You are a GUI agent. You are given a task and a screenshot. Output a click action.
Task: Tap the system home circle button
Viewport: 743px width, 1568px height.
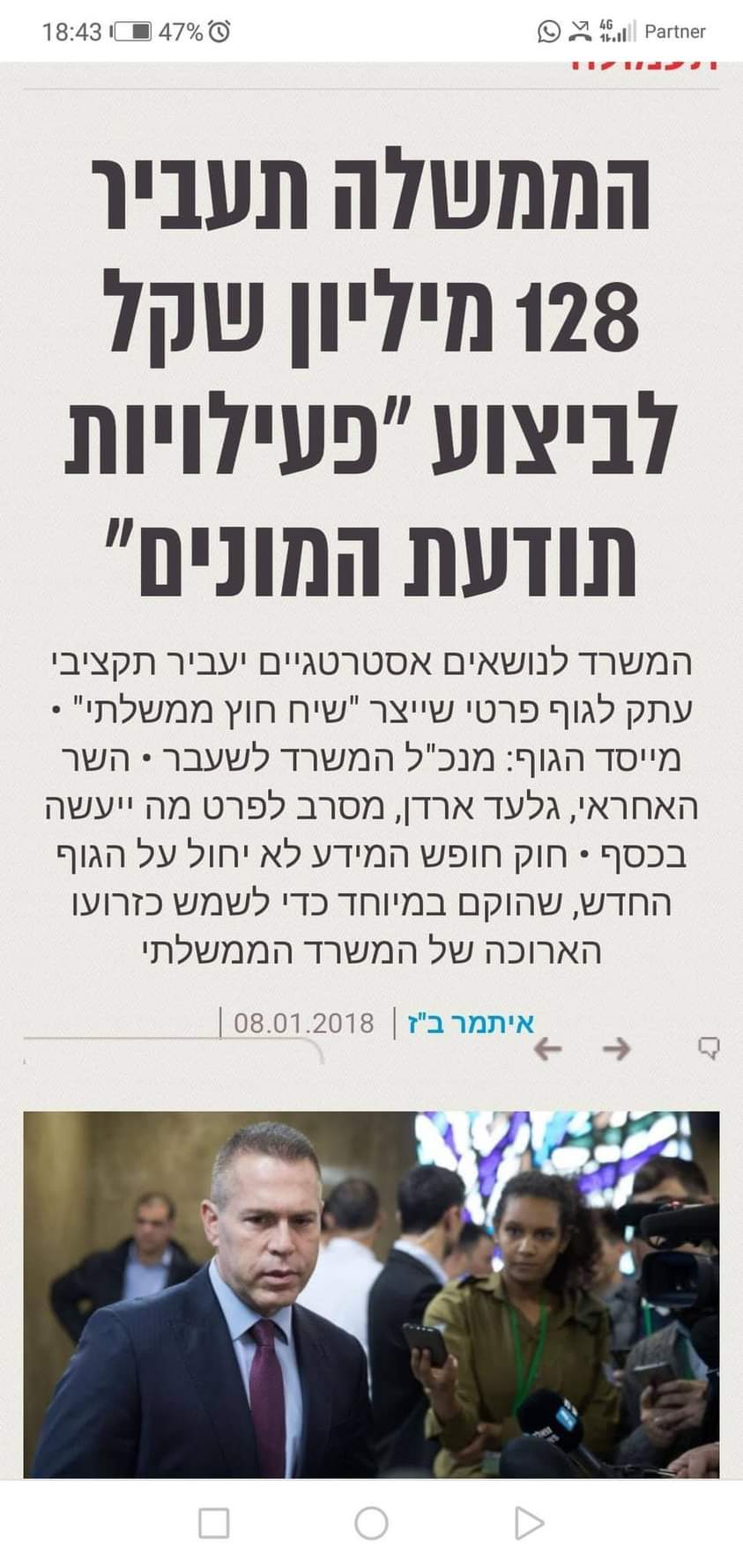click(x=371, y=1522)
